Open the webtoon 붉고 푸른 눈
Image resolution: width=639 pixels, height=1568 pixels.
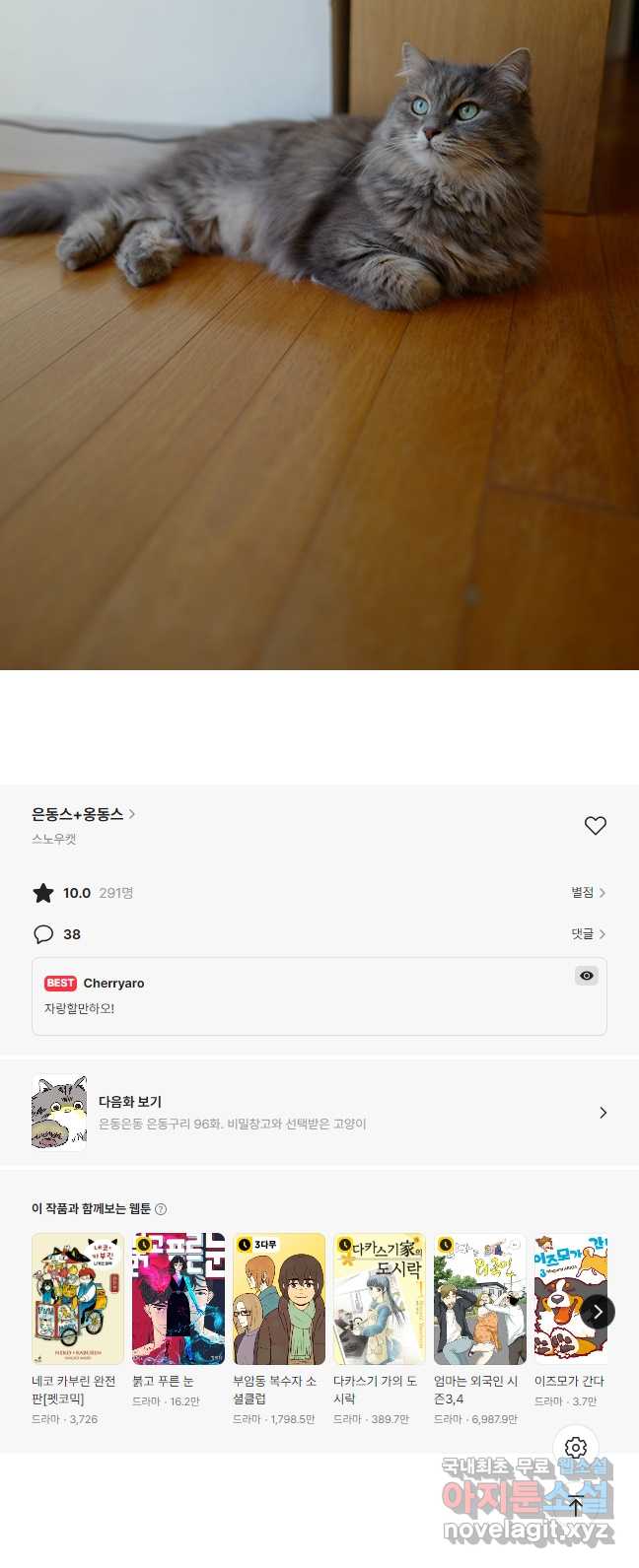pos(178,1298)
